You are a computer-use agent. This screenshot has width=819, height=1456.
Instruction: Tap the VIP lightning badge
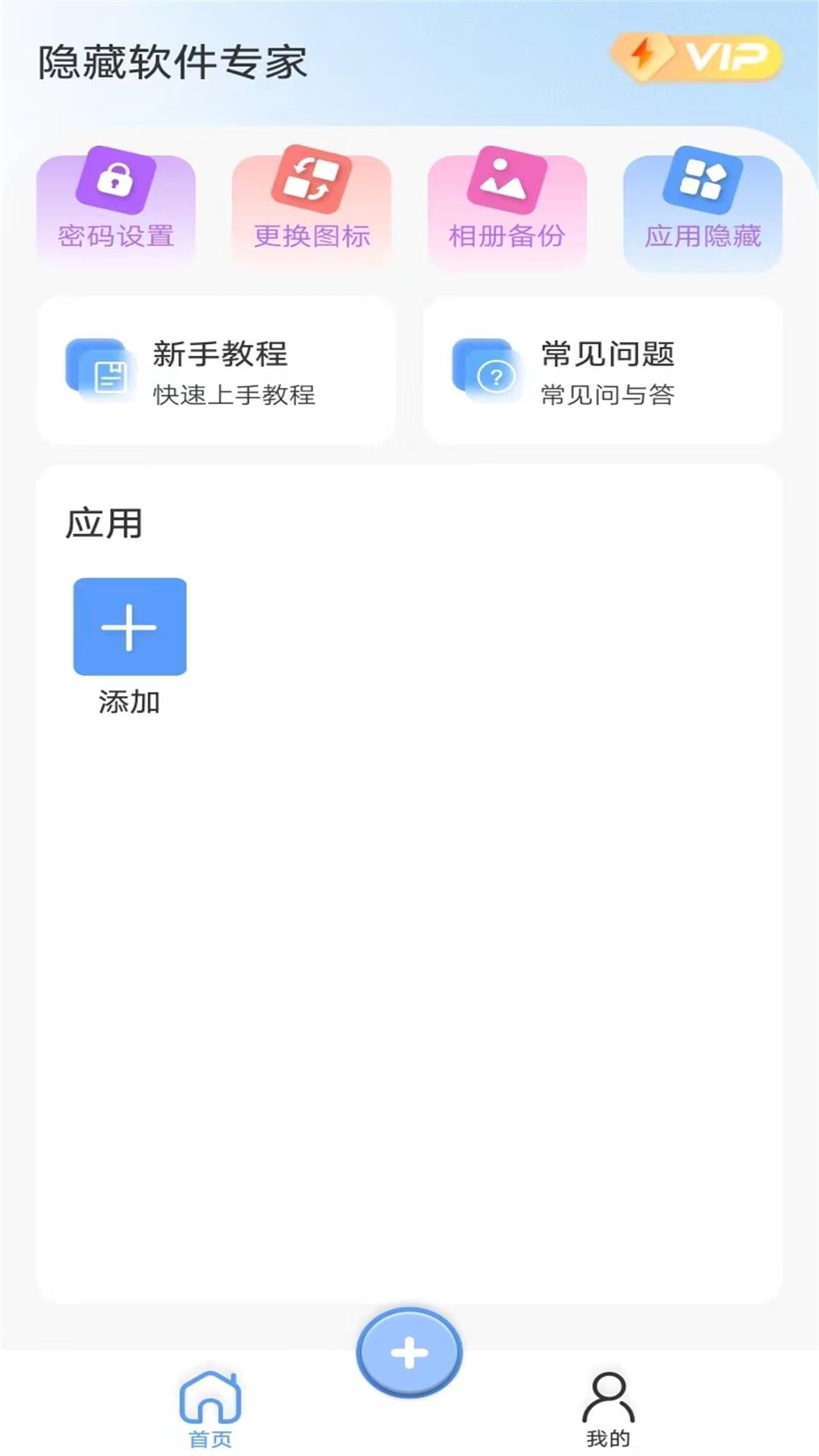point(694,57)
